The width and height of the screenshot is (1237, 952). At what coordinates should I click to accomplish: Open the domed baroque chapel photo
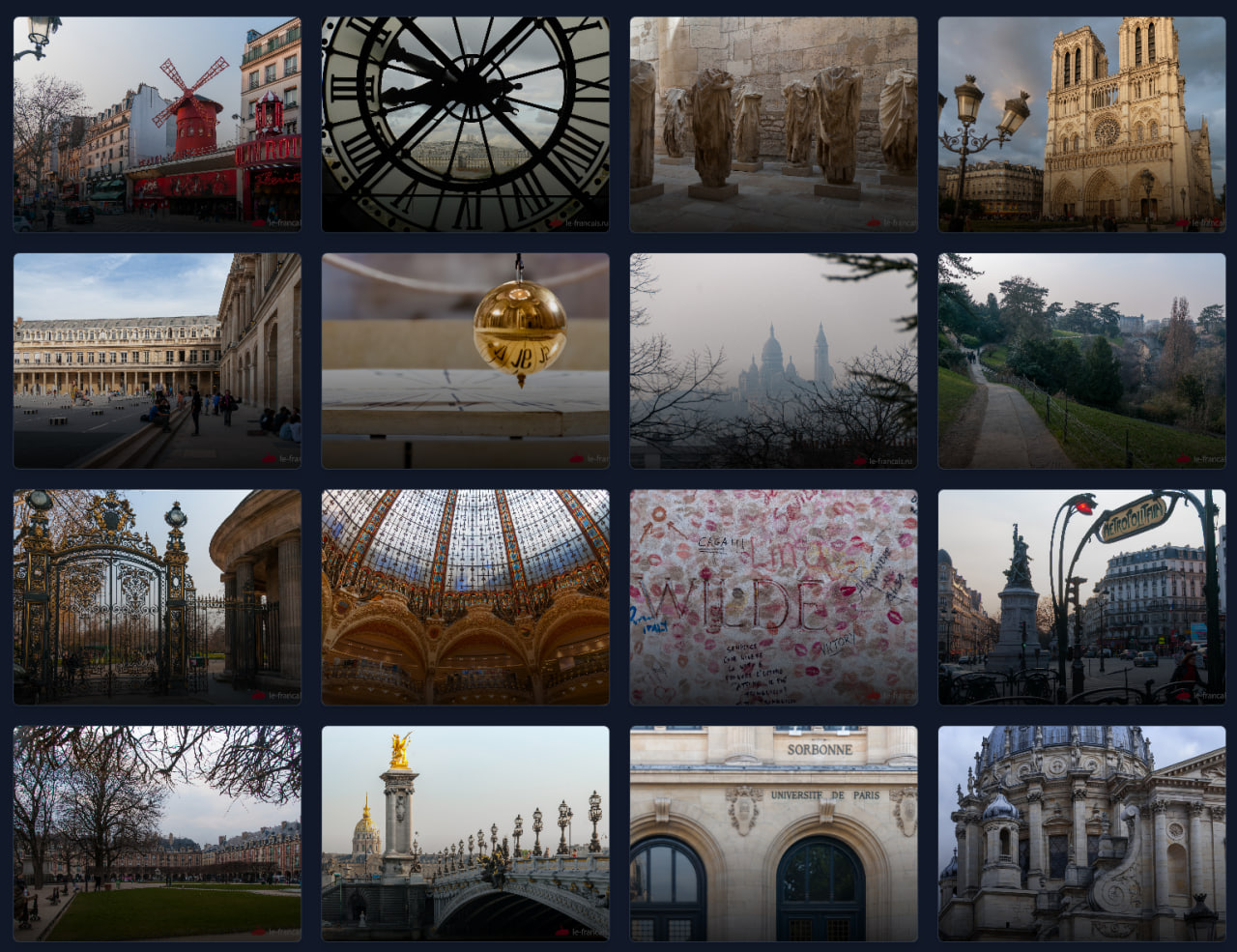point(1081,833)
